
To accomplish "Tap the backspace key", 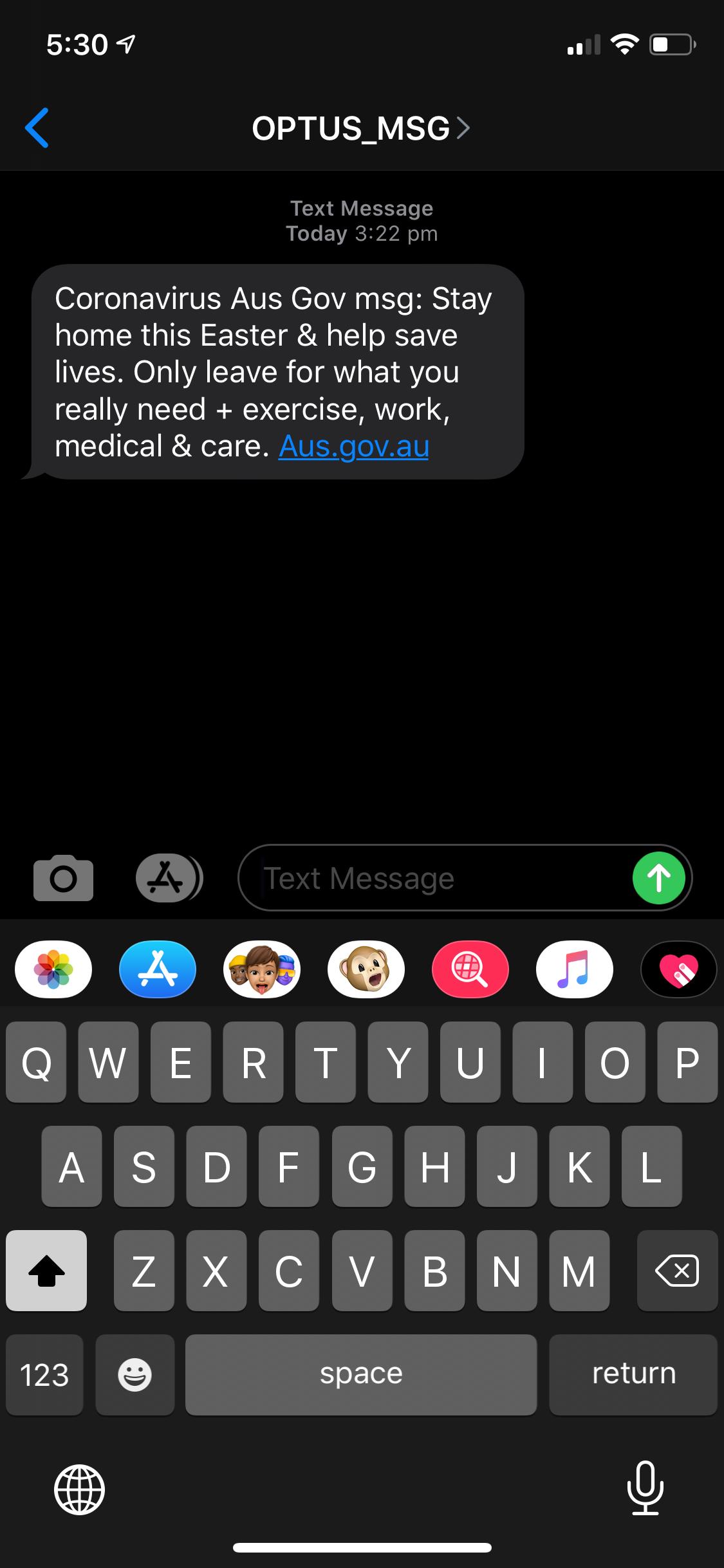I will tap(677, 1271).
